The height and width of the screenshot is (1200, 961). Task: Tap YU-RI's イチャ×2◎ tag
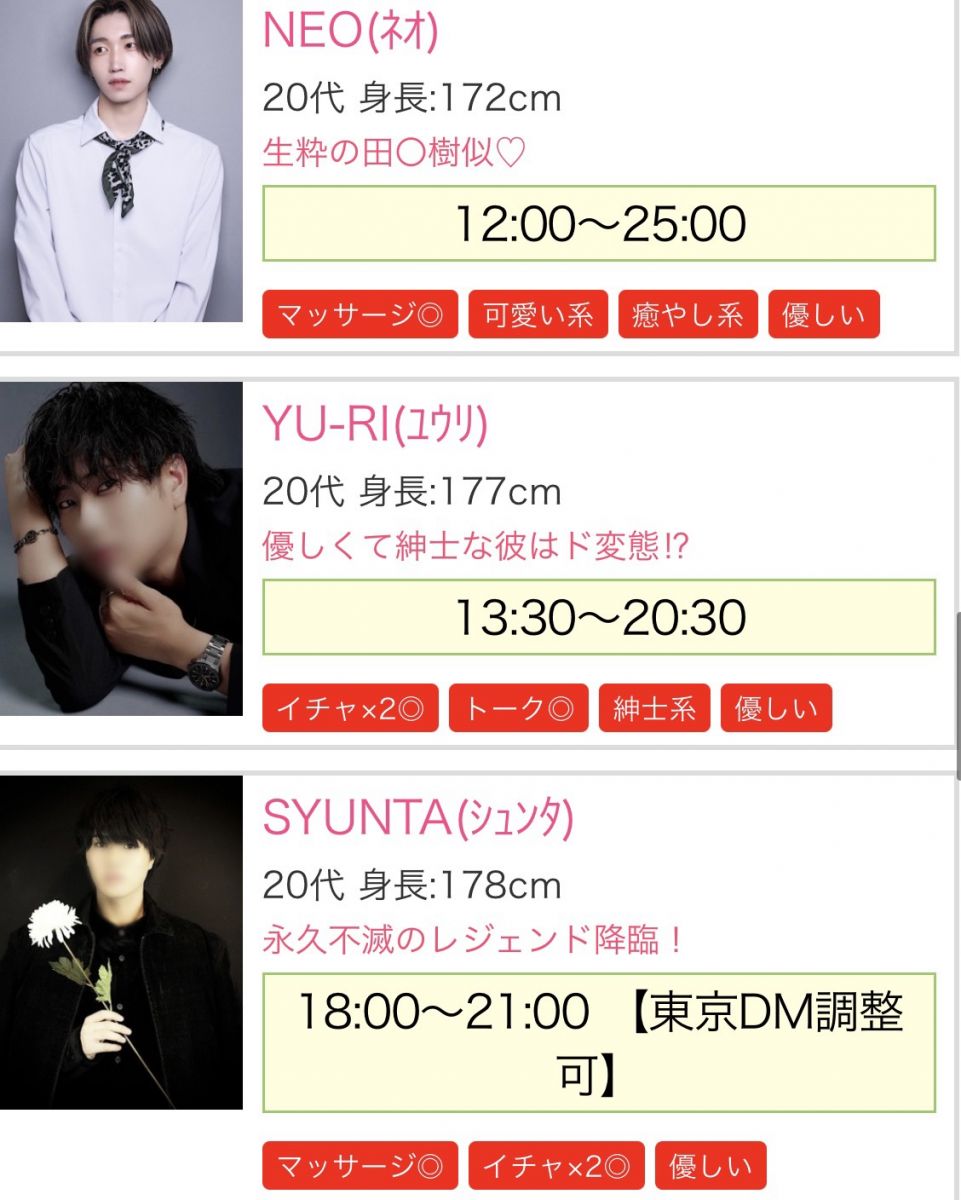click(x=350, y=709)
